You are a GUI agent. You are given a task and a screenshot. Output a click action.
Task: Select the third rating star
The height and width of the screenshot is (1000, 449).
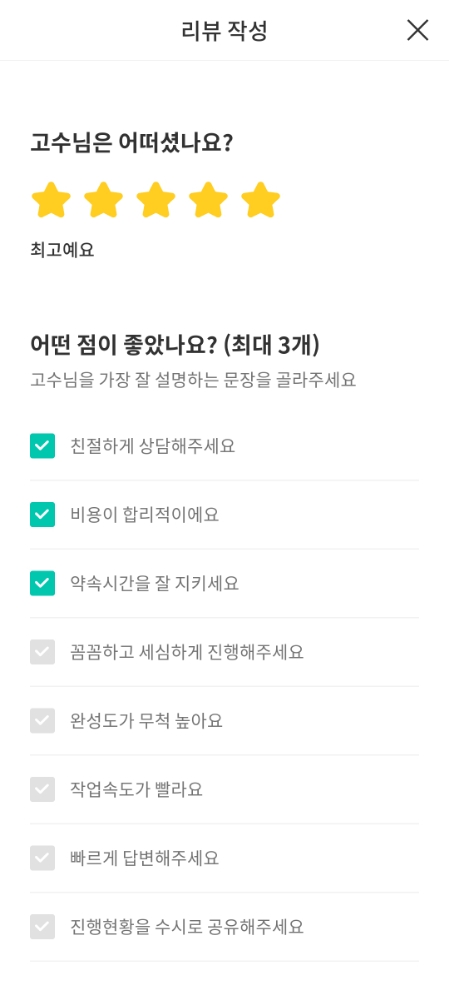156,200
